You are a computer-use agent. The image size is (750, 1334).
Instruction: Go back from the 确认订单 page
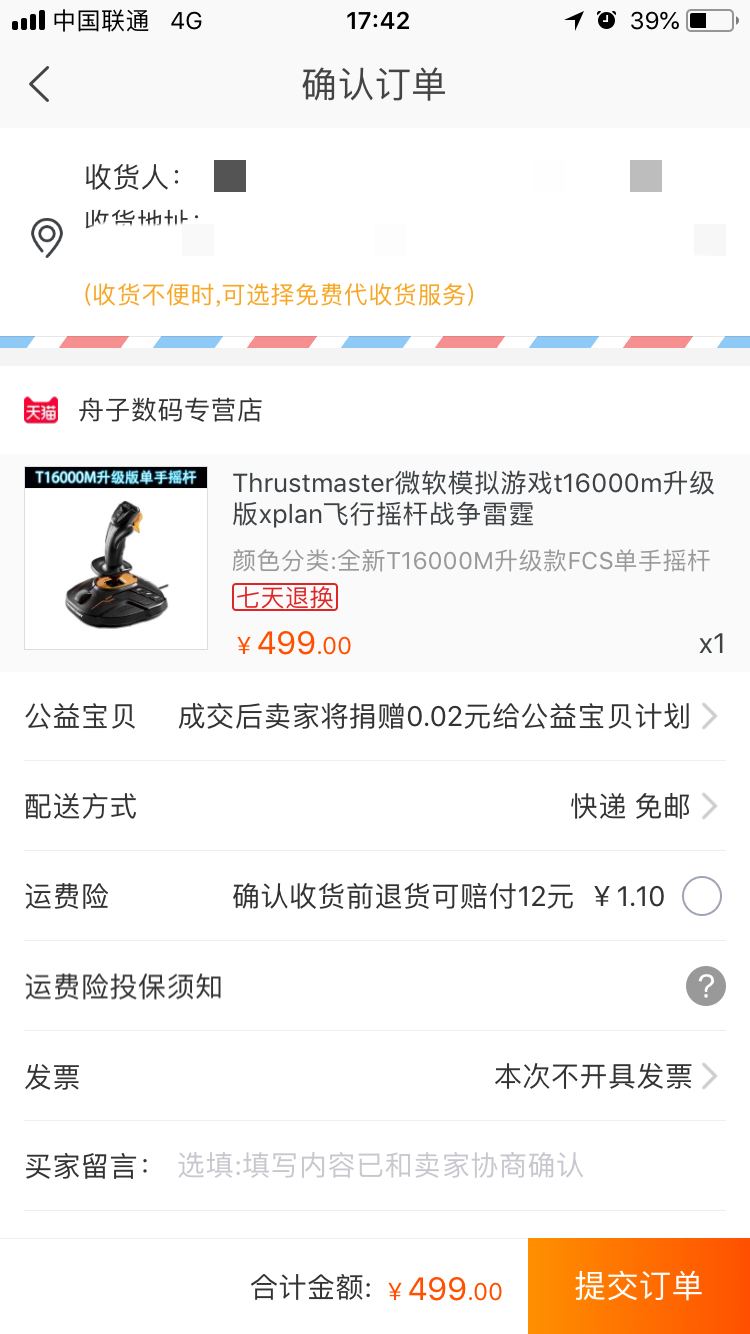pyautogui.click(x=40, y=84)
